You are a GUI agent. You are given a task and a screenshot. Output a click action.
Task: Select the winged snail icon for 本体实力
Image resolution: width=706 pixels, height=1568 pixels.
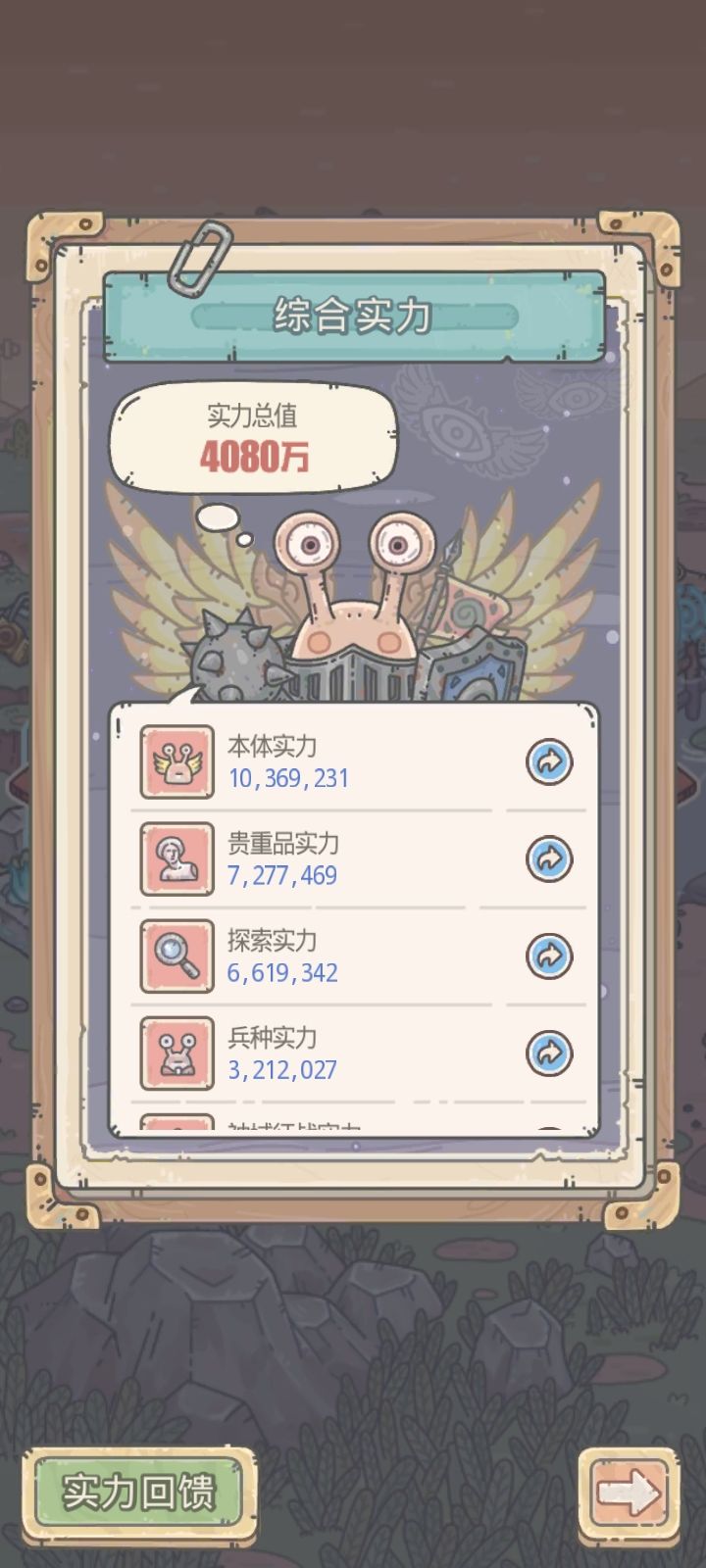177,759
